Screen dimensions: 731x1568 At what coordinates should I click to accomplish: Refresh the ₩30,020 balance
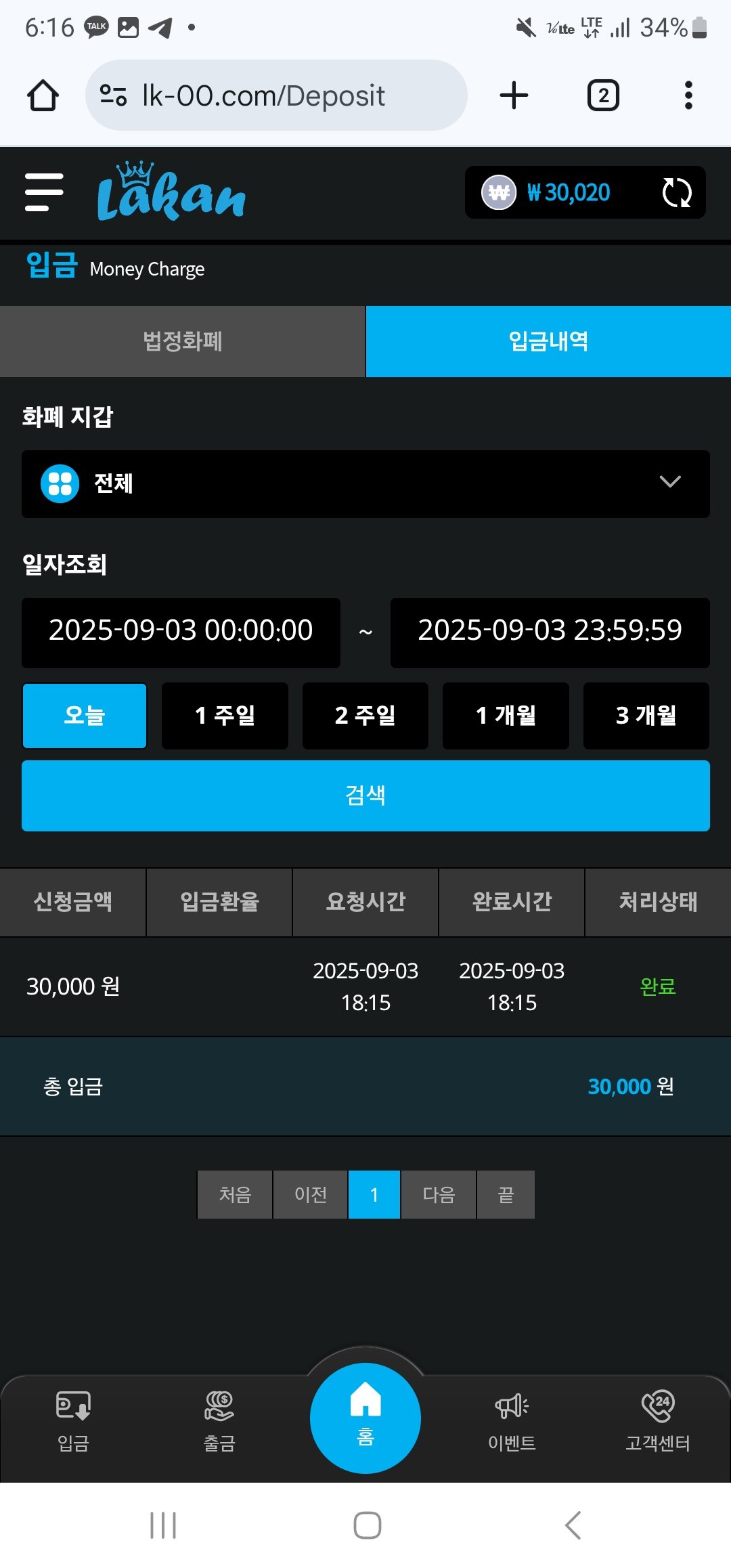(x=676, y=193)
